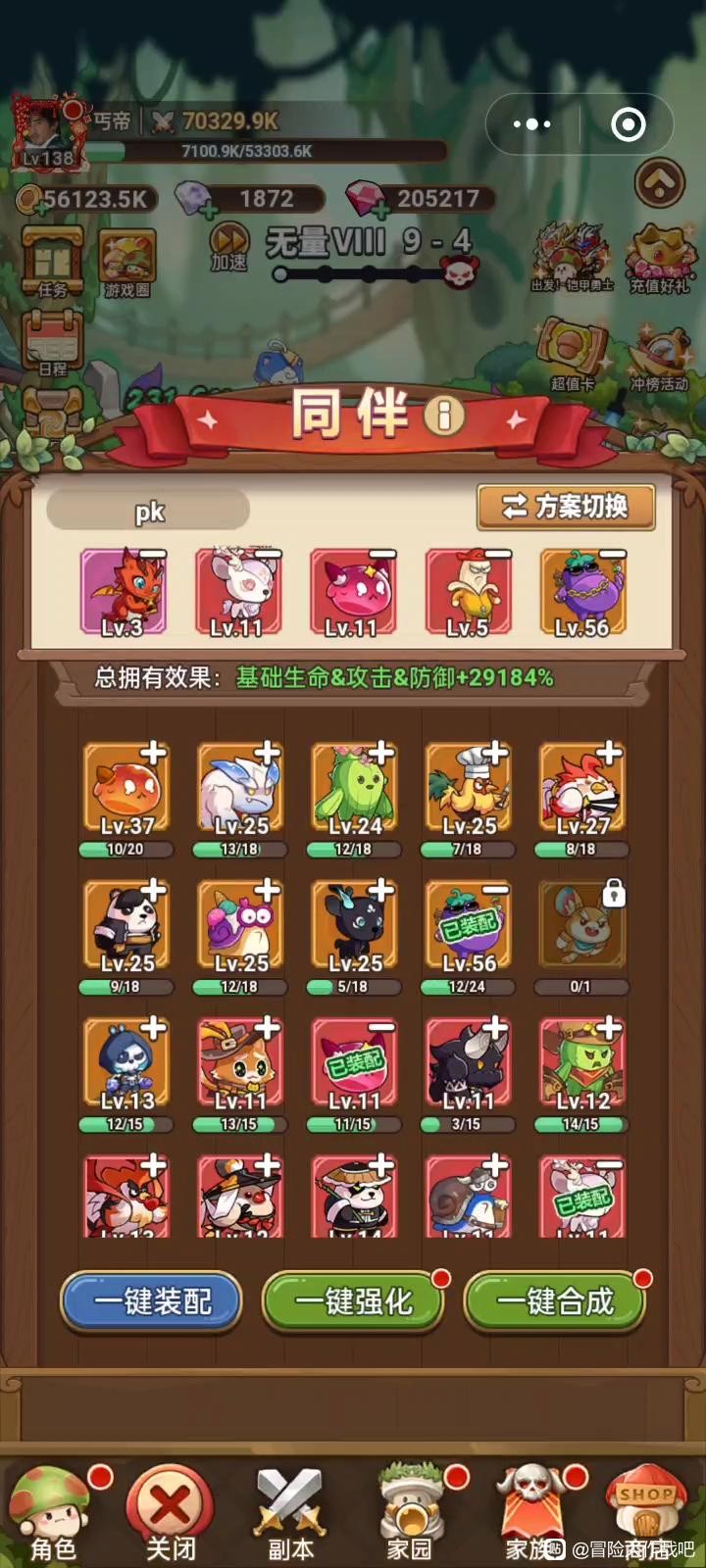Image resolution: width=706 pixels, height=1568 pixels.
Task: Collapse the top-right arrow menu
Action: pyautogui.click(x=659, y=183)
